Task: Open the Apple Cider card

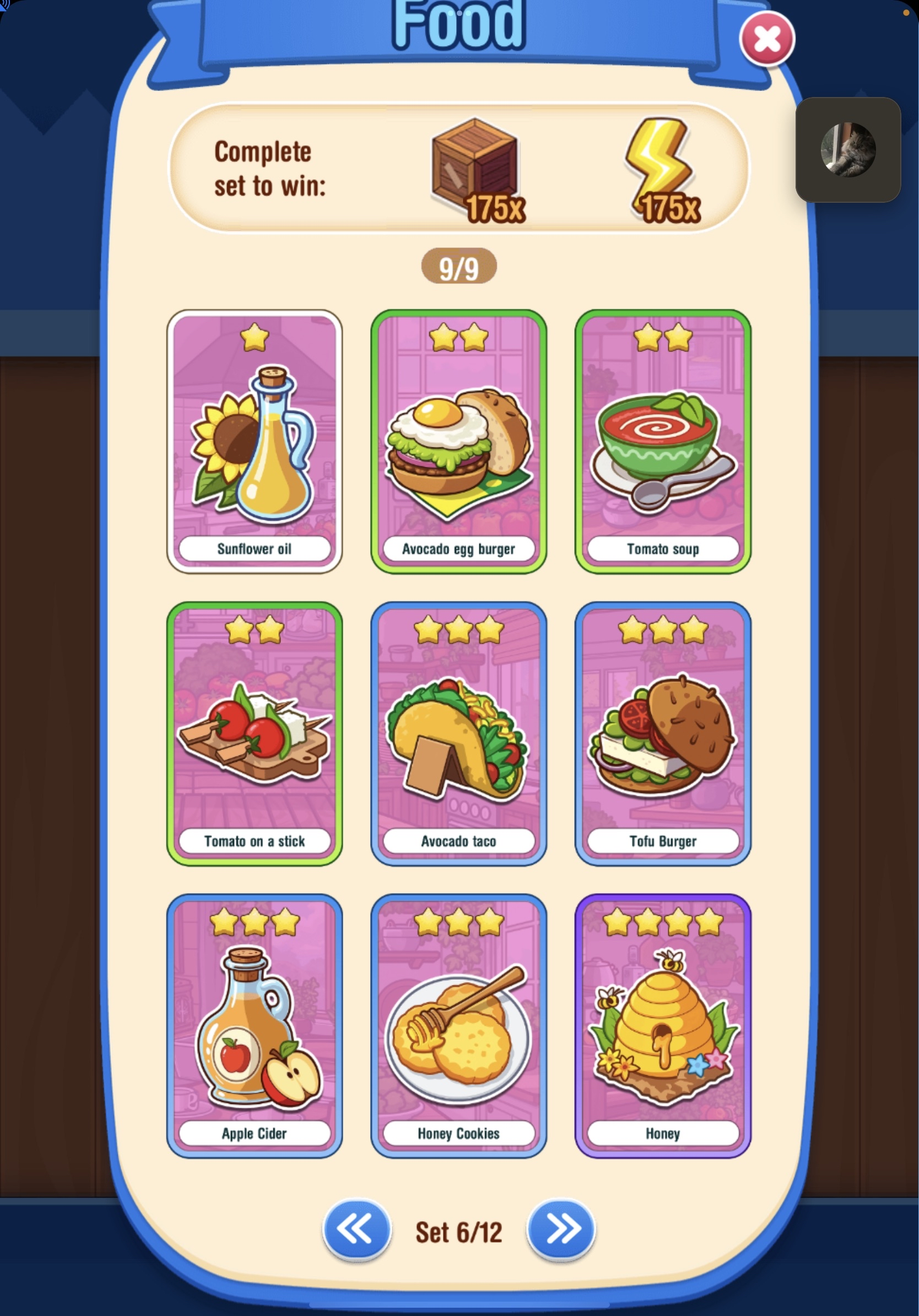Action: [x=255, y=1026]
